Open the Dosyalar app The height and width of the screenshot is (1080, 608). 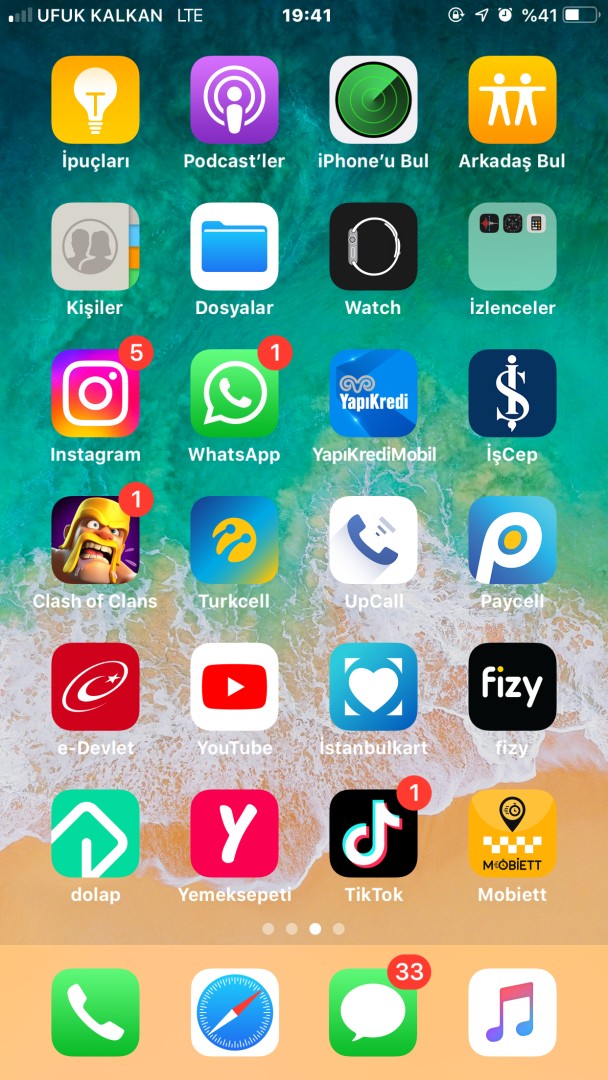point(234,247)
